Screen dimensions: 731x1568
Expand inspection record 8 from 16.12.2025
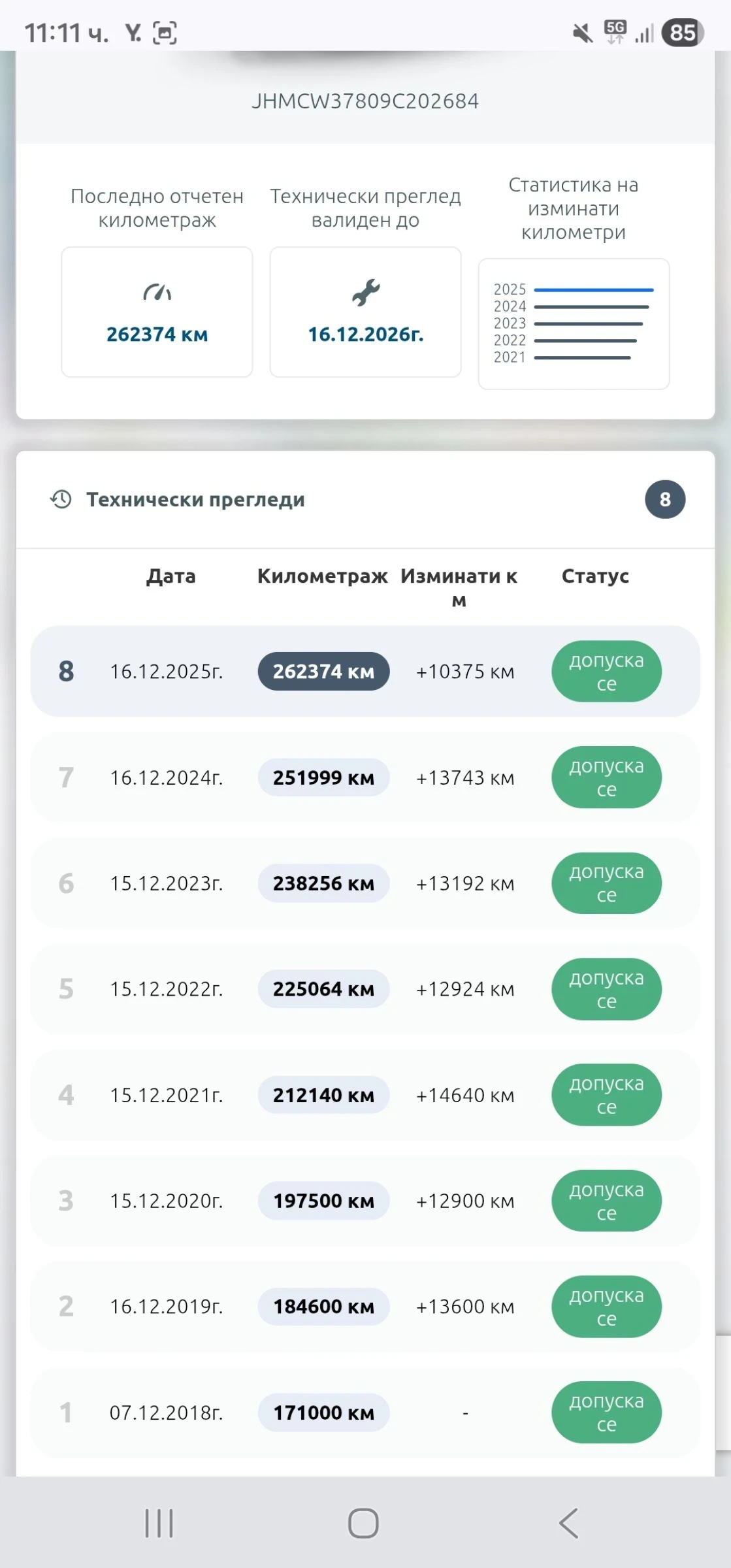tap(366, 671)
